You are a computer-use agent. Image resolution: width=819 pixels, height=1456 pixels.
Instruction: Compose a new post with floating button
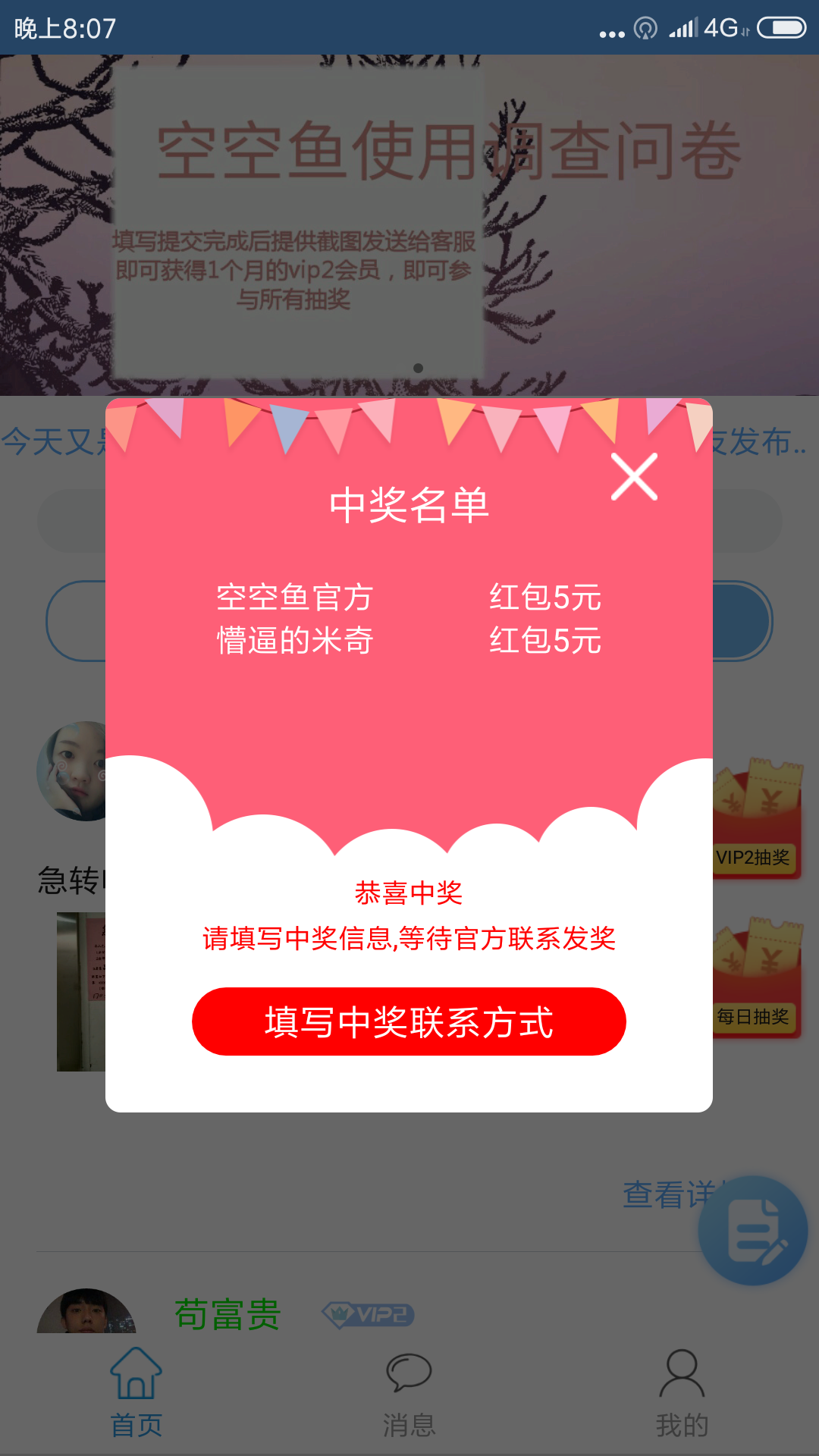[x=753, y=1230]
